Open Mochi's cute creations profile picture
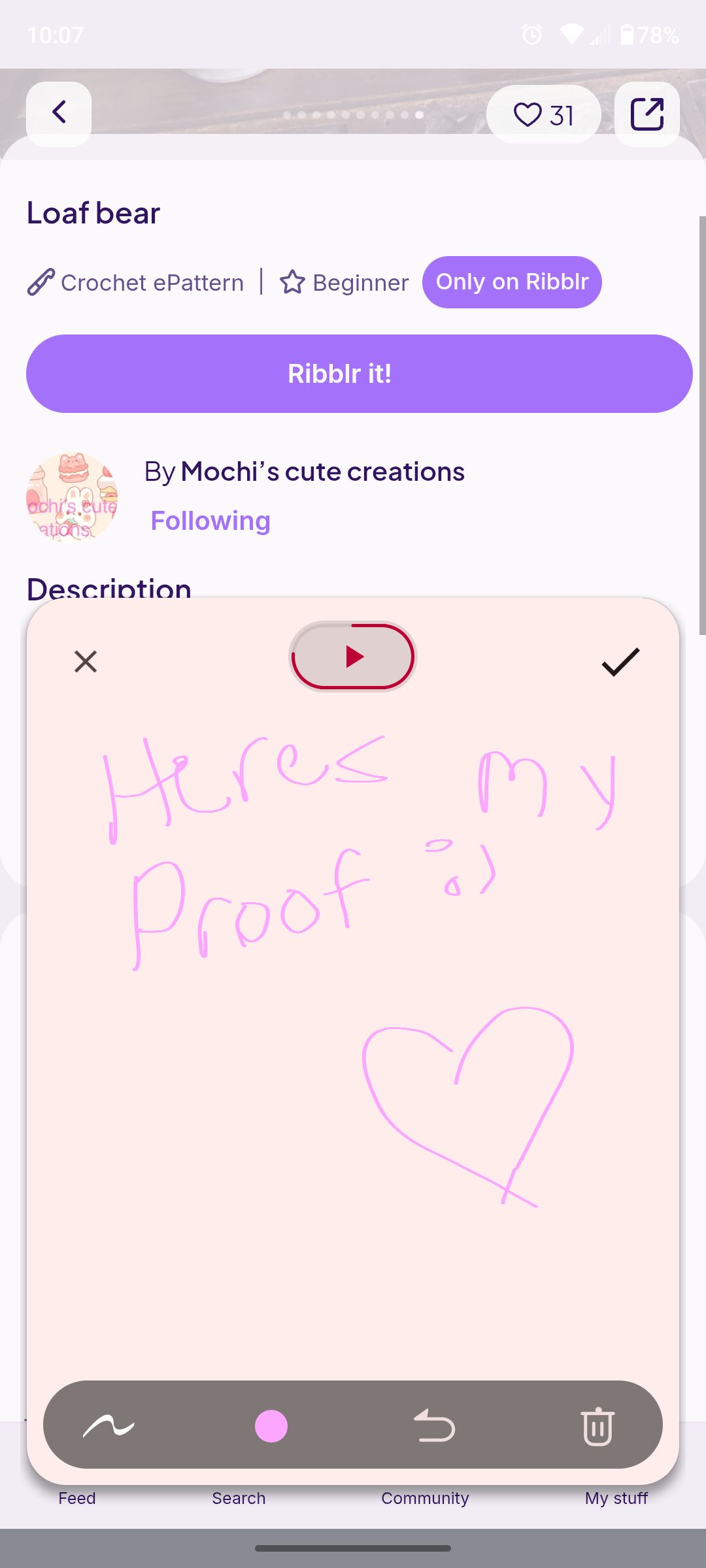This screenshot has height=1568, width=706. 72,497
